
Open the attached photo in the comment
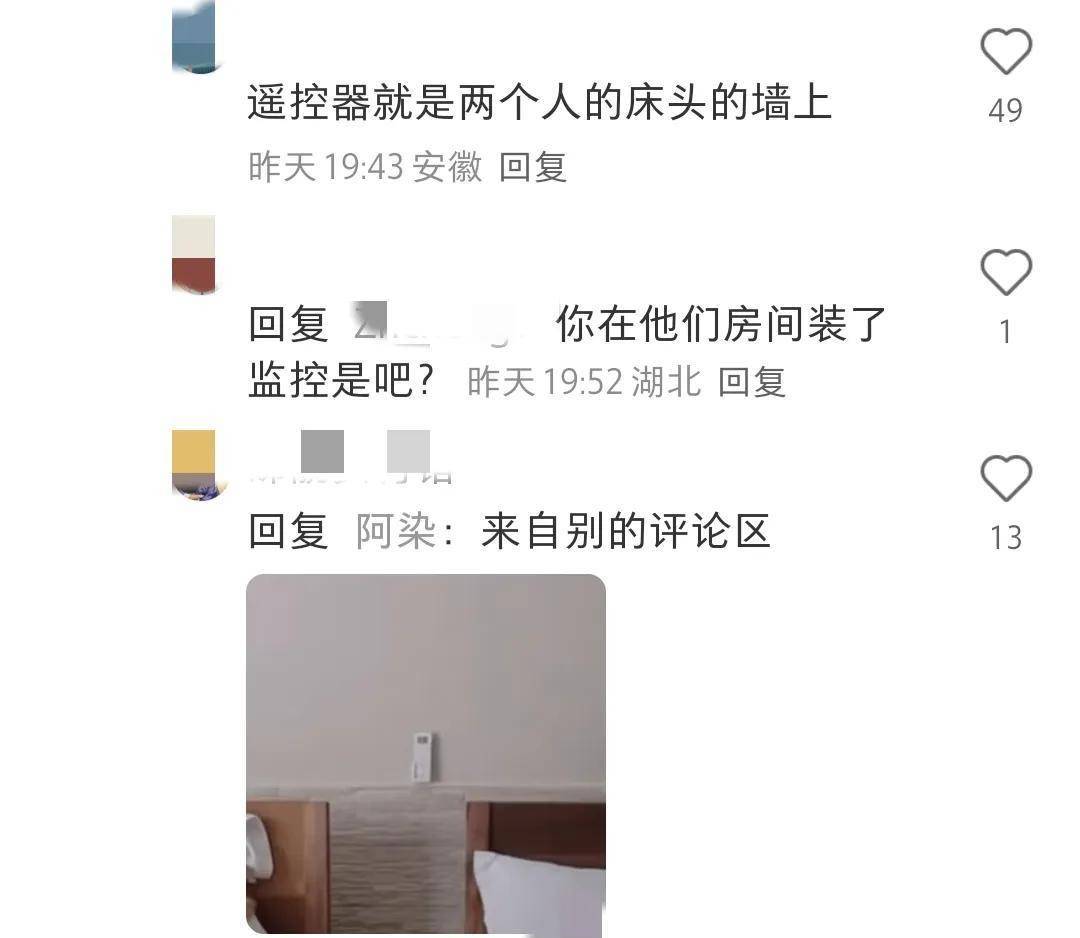[x=426, y=753]
